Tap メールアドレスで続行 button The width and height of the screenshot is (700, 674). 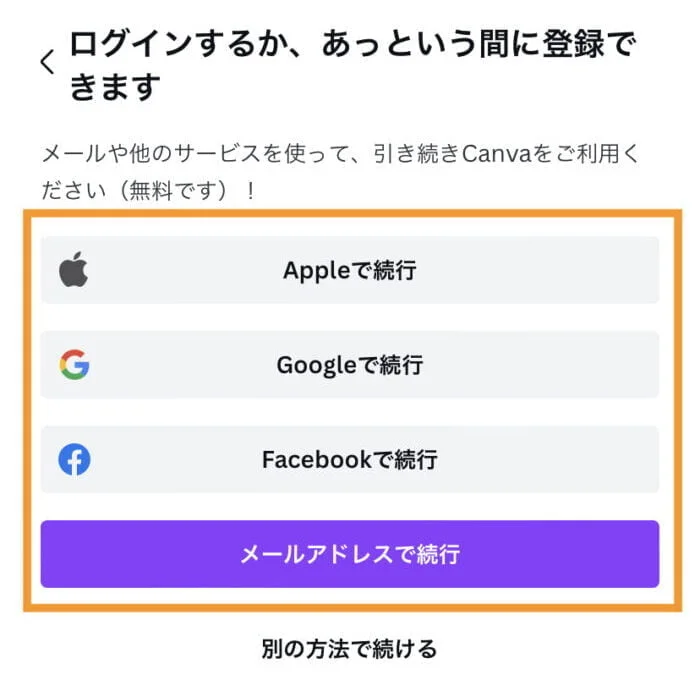coord(350,553)
